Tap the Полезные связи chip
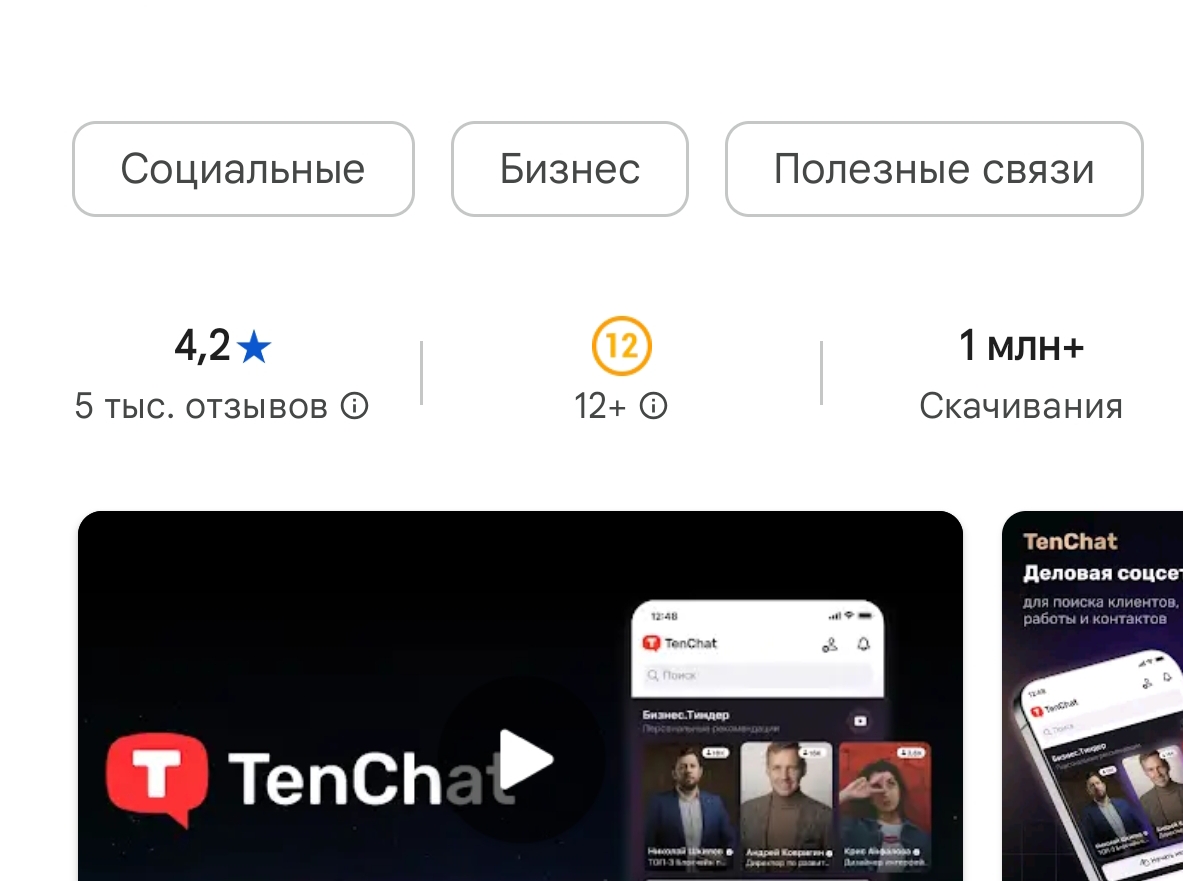 933,169
